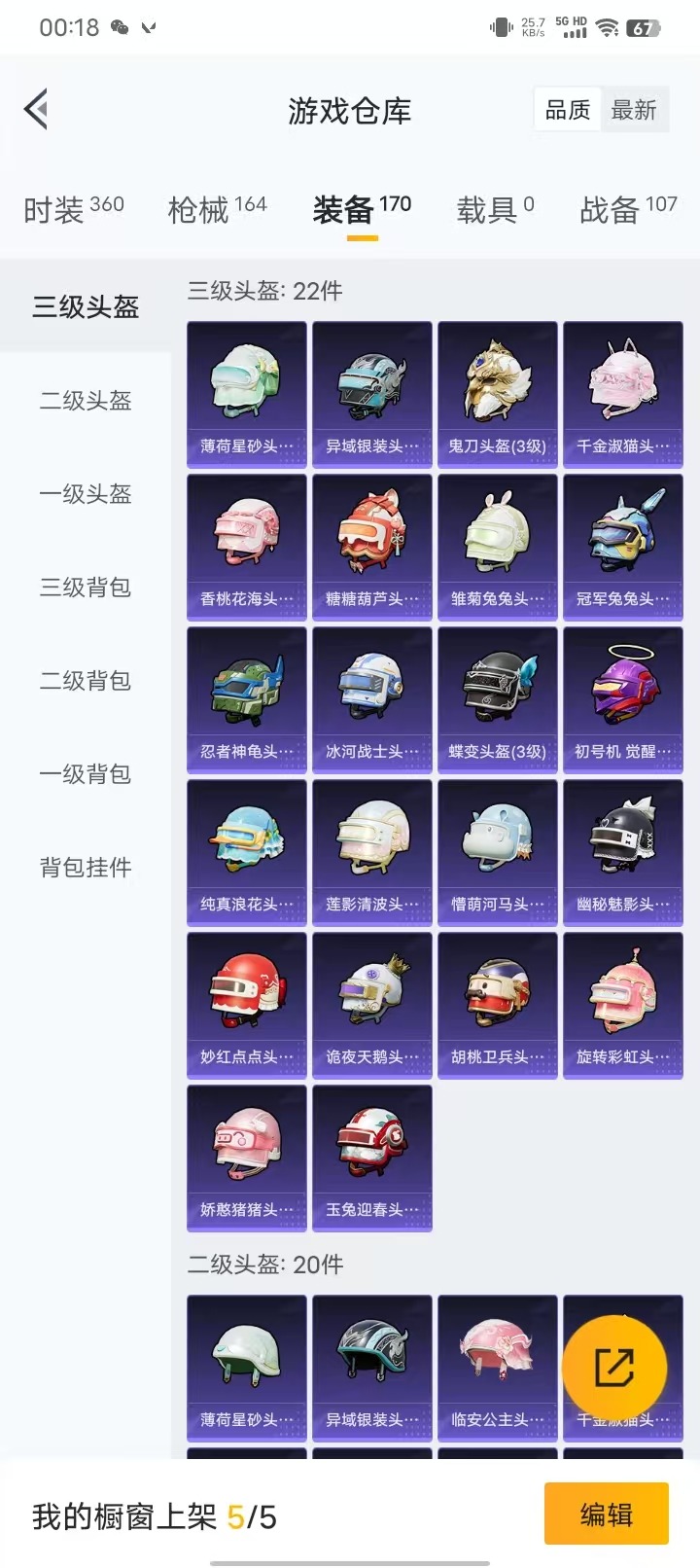700x1568 pixels.
Task: Show the 背包挂件 category
Action: pyautogui.click(x=86, y=868)
